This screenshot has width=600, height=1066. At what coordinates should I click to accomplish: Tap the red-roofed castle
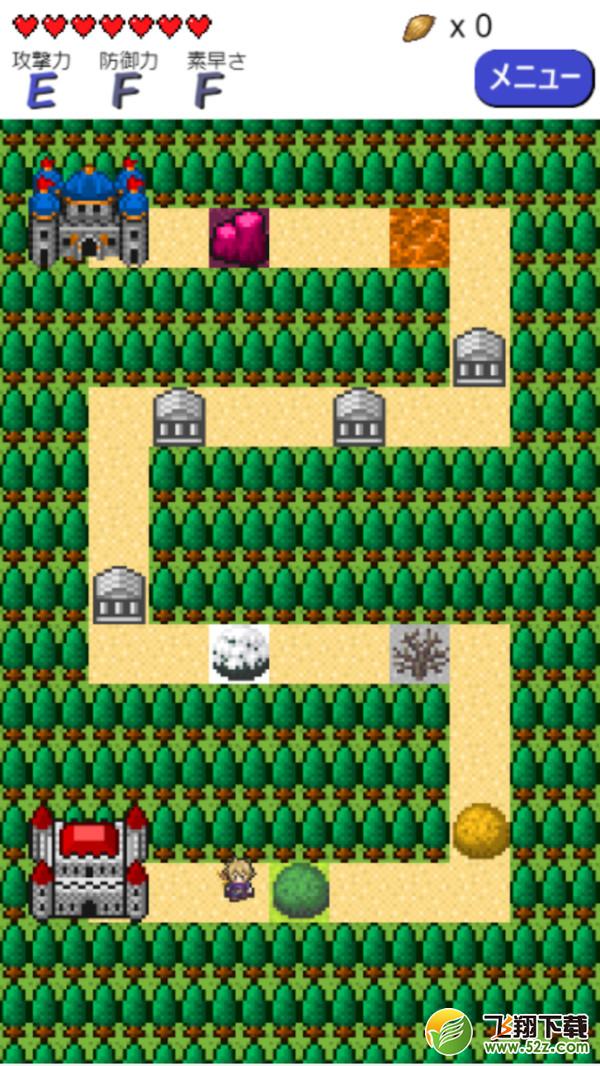pyautogui.click(x=89, y=863)
